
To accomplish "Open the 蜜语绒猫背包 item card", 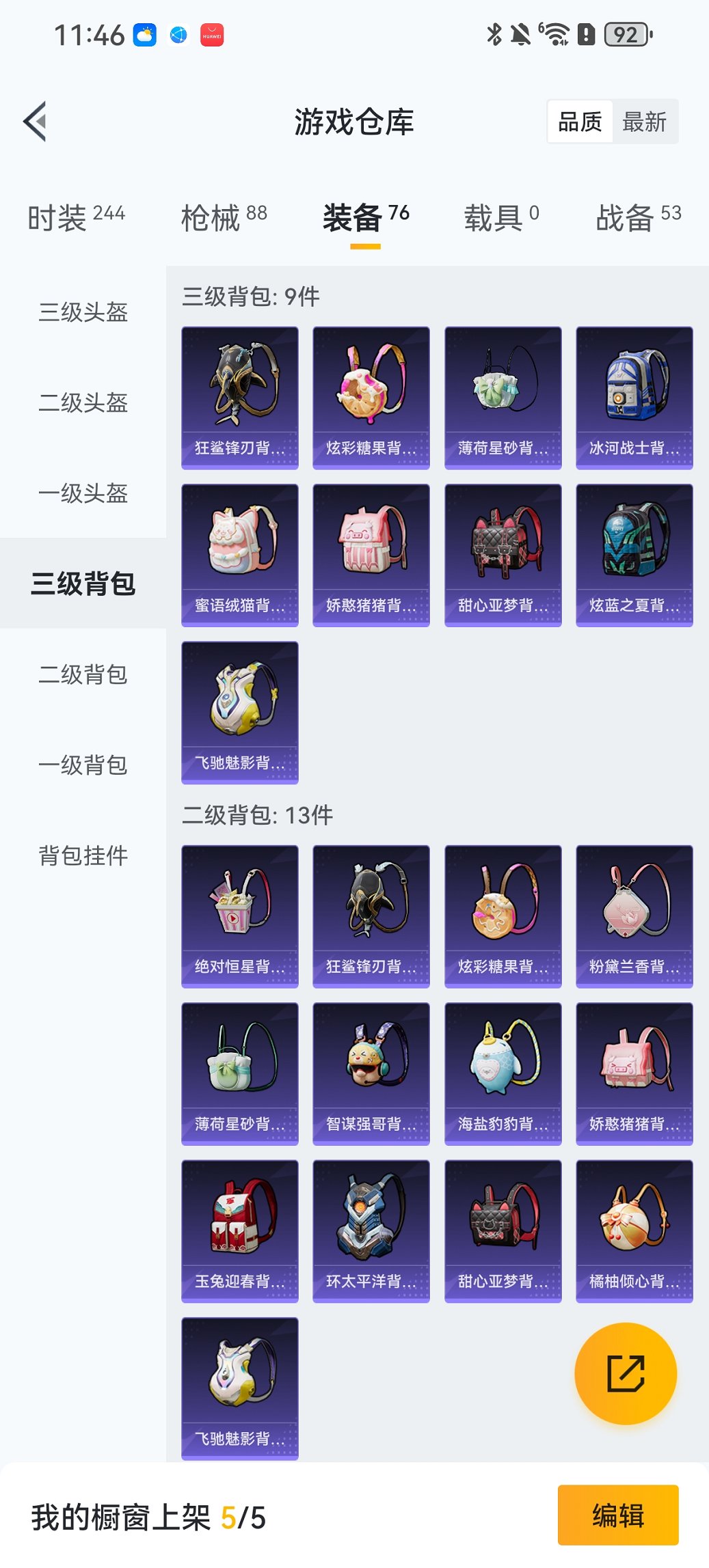I will point(240,555).
